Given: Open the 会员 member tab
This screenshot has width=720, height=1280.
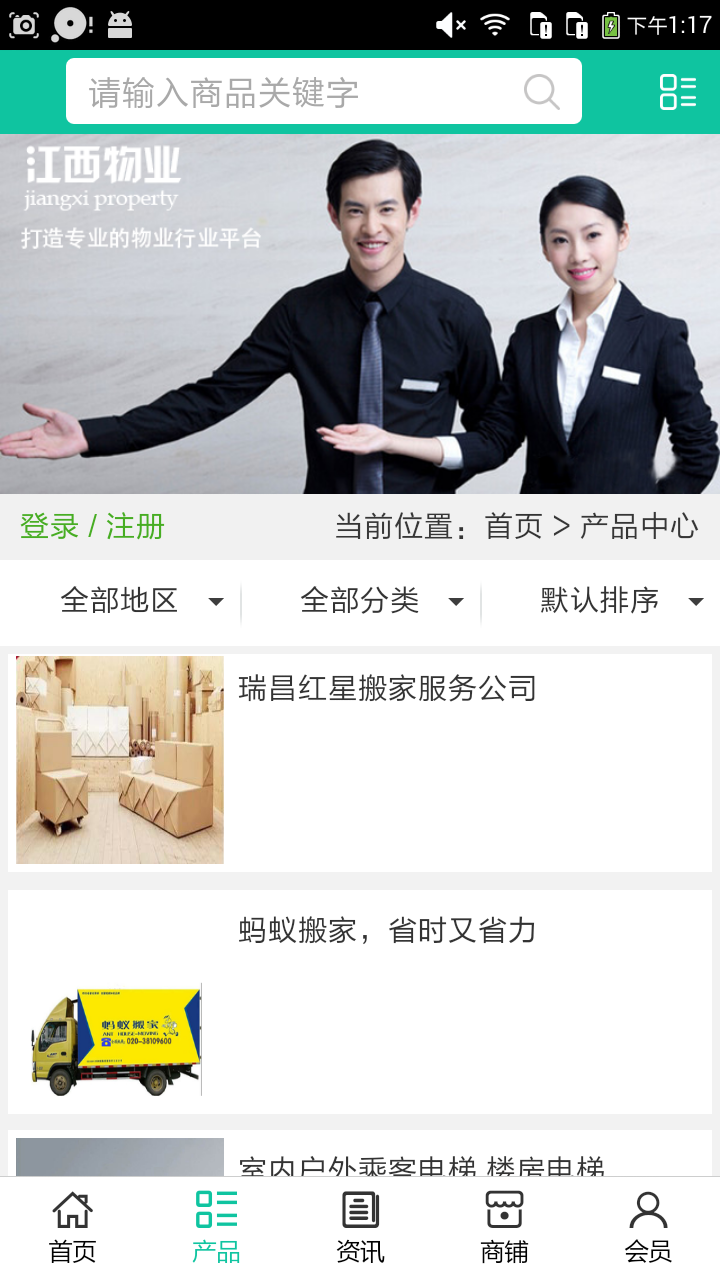Looking at the screenshot, I should 648,1226.
